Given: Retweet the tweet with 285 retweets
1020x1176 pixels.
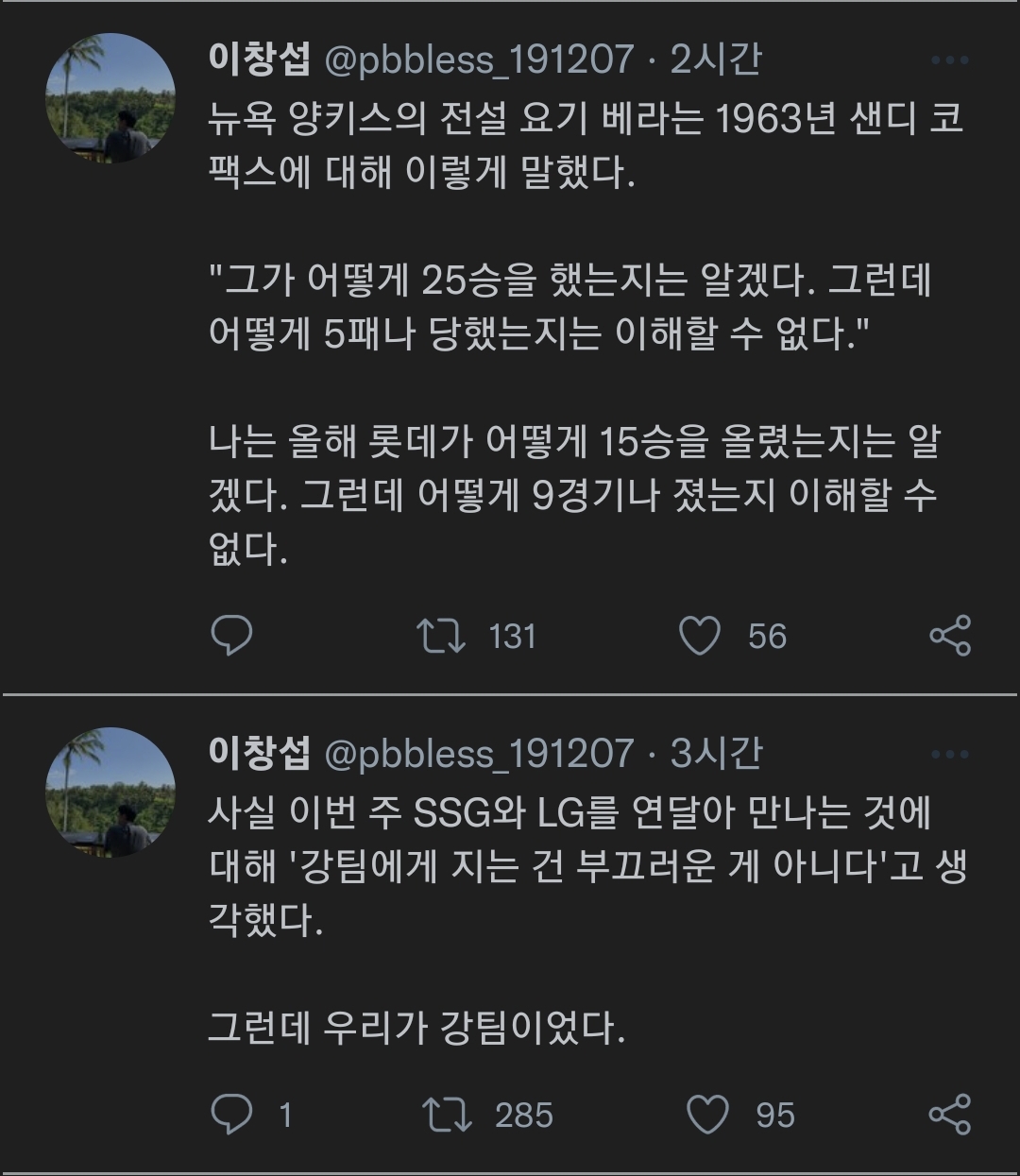Looking at the screenshot, I should 447,1115.
